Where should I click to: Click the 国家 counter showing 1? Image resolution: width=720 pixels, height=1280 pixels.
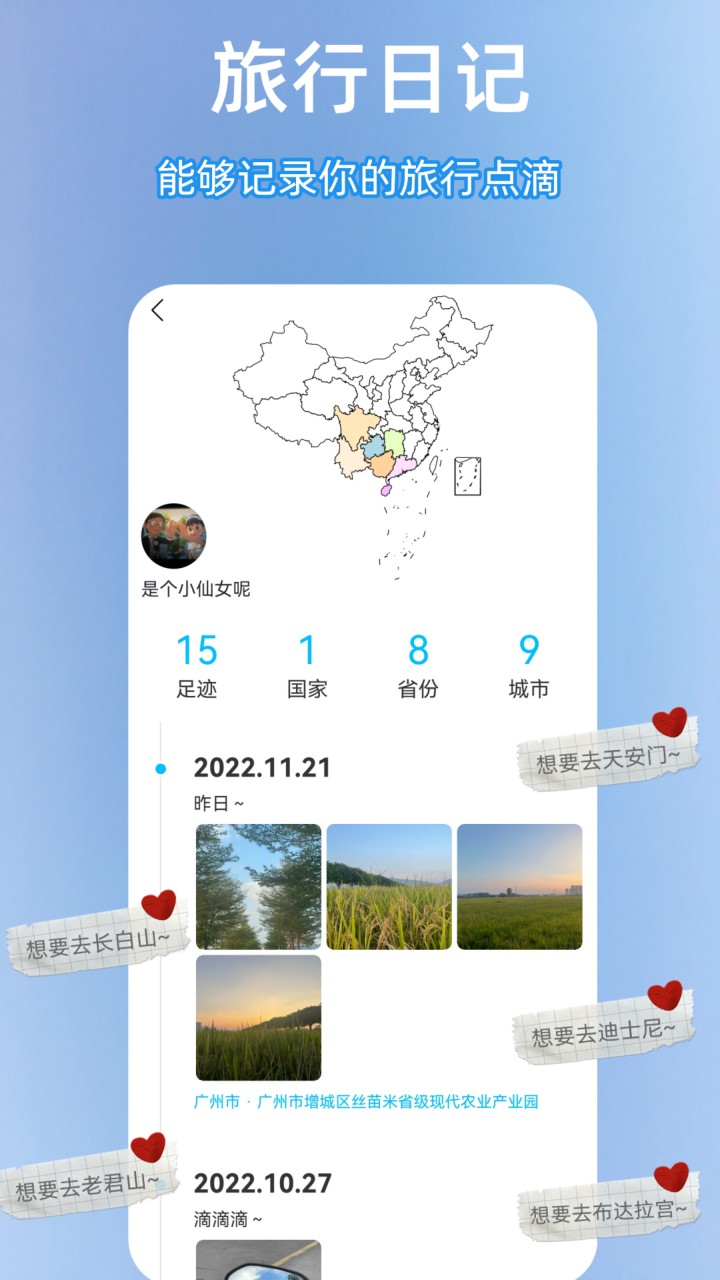[x=306, y=665]
